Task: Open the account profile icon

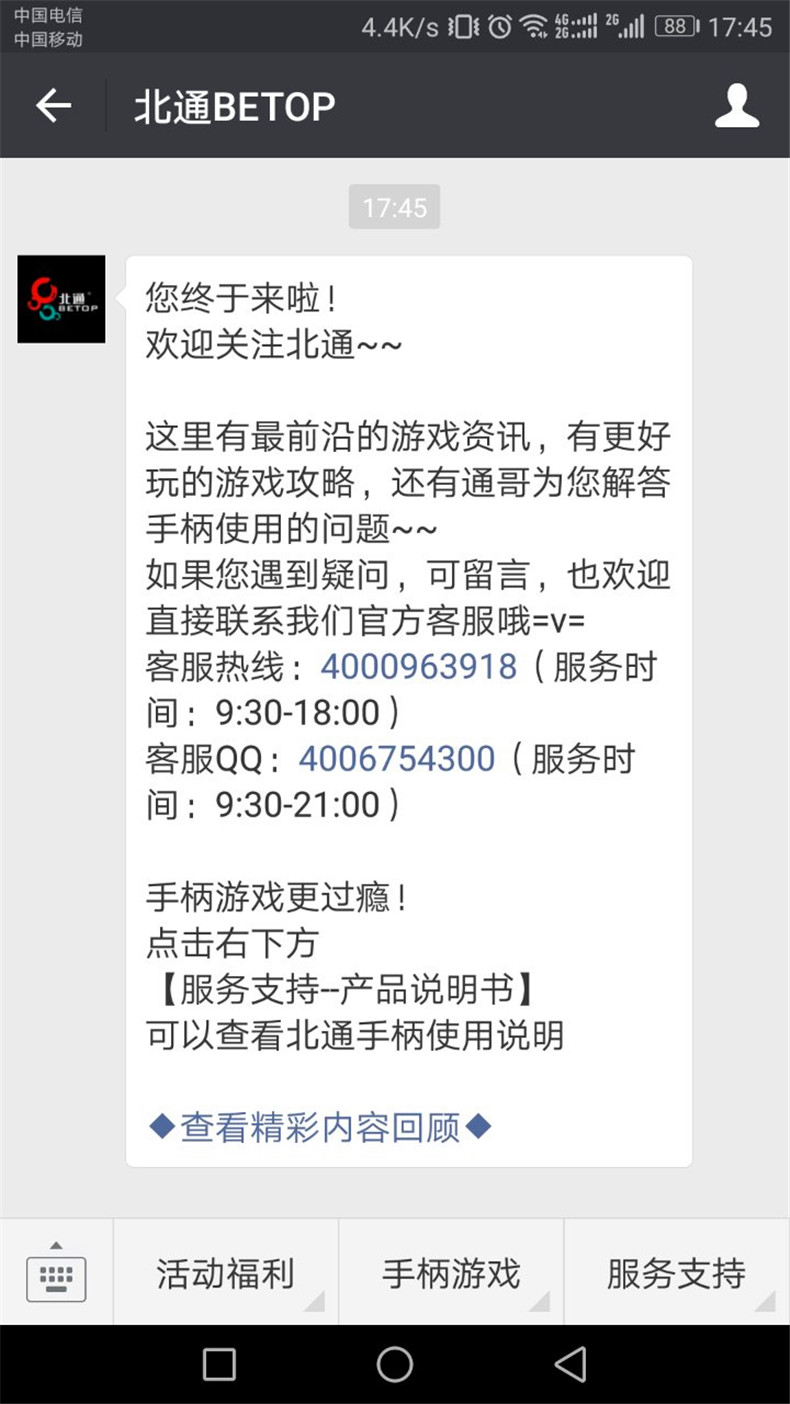Action: coord(736,106)
